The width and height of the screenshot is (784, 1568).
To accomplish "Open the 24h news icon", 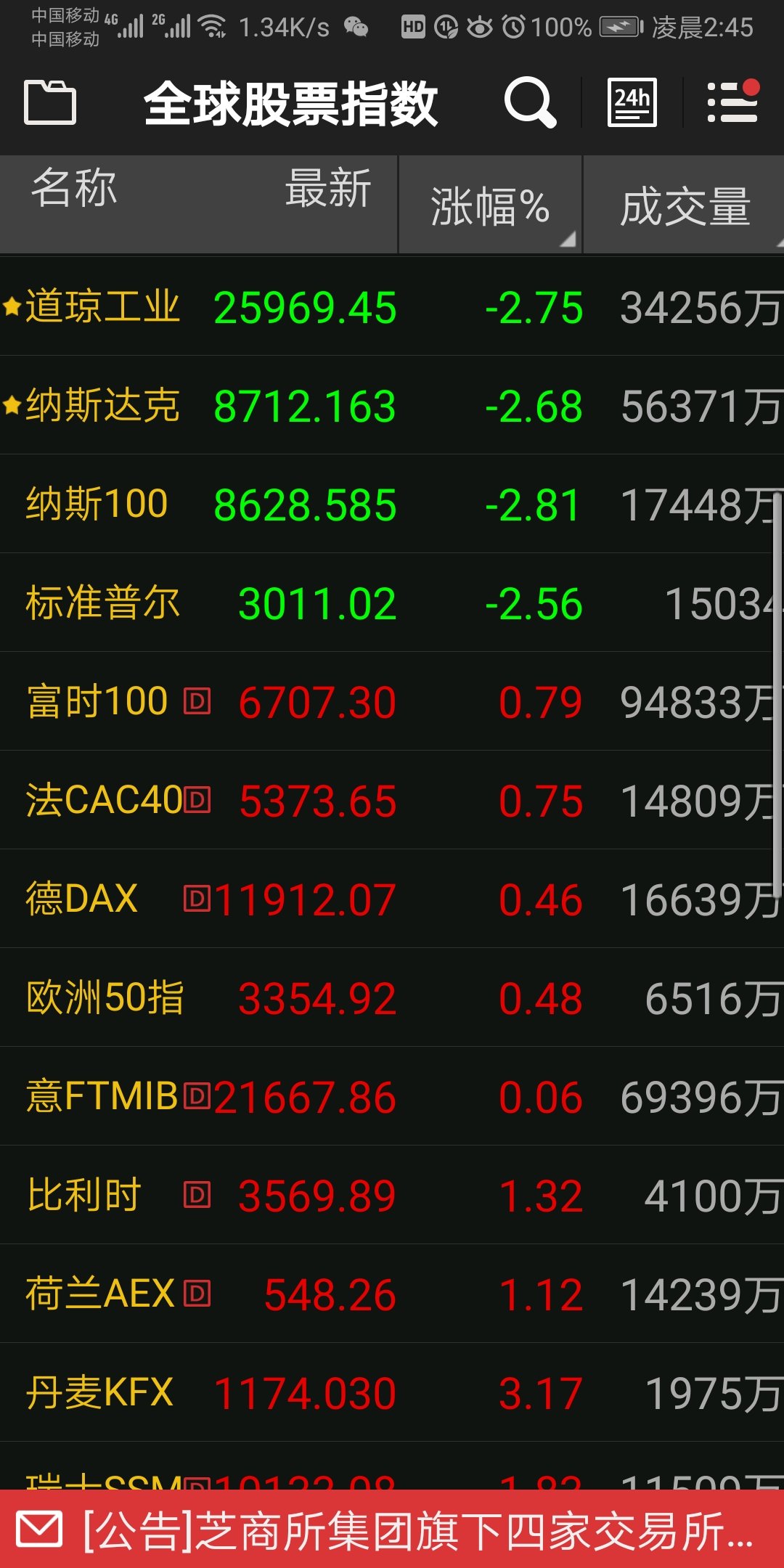I will click(632, 102).
